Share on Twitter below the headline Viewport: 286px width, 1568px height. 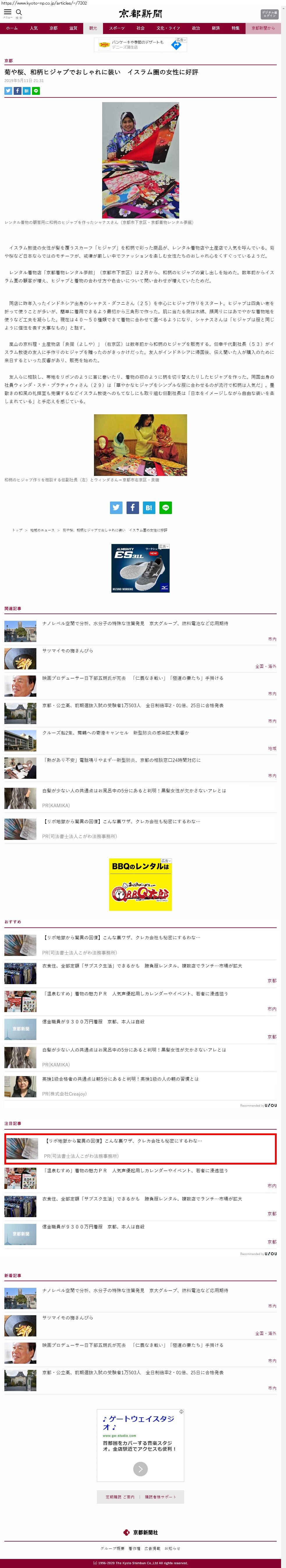pyautogui.click(x=8, y=91)
